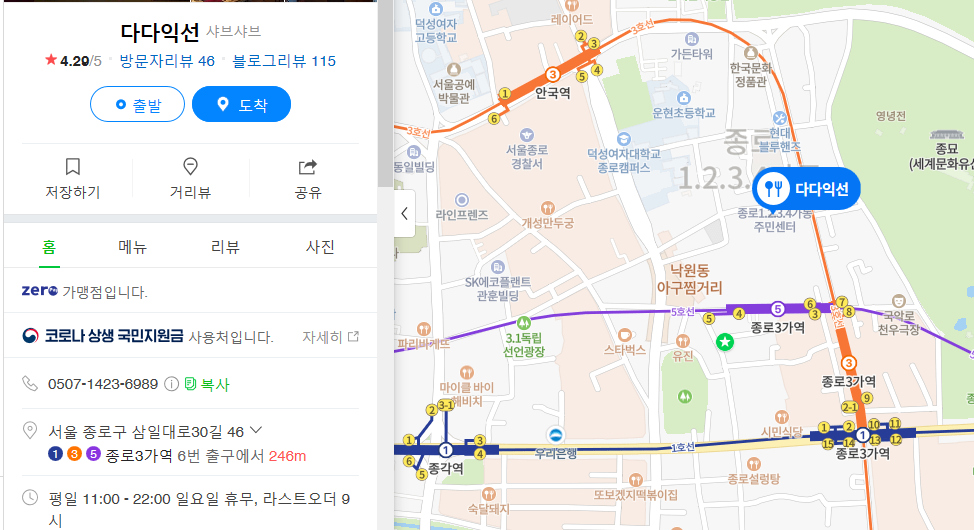Image resolution: width=974 pixels, height=530 pixels.
Task: Show info for phone number 0507-1423-6989
Action: click(x=171, y=384)
